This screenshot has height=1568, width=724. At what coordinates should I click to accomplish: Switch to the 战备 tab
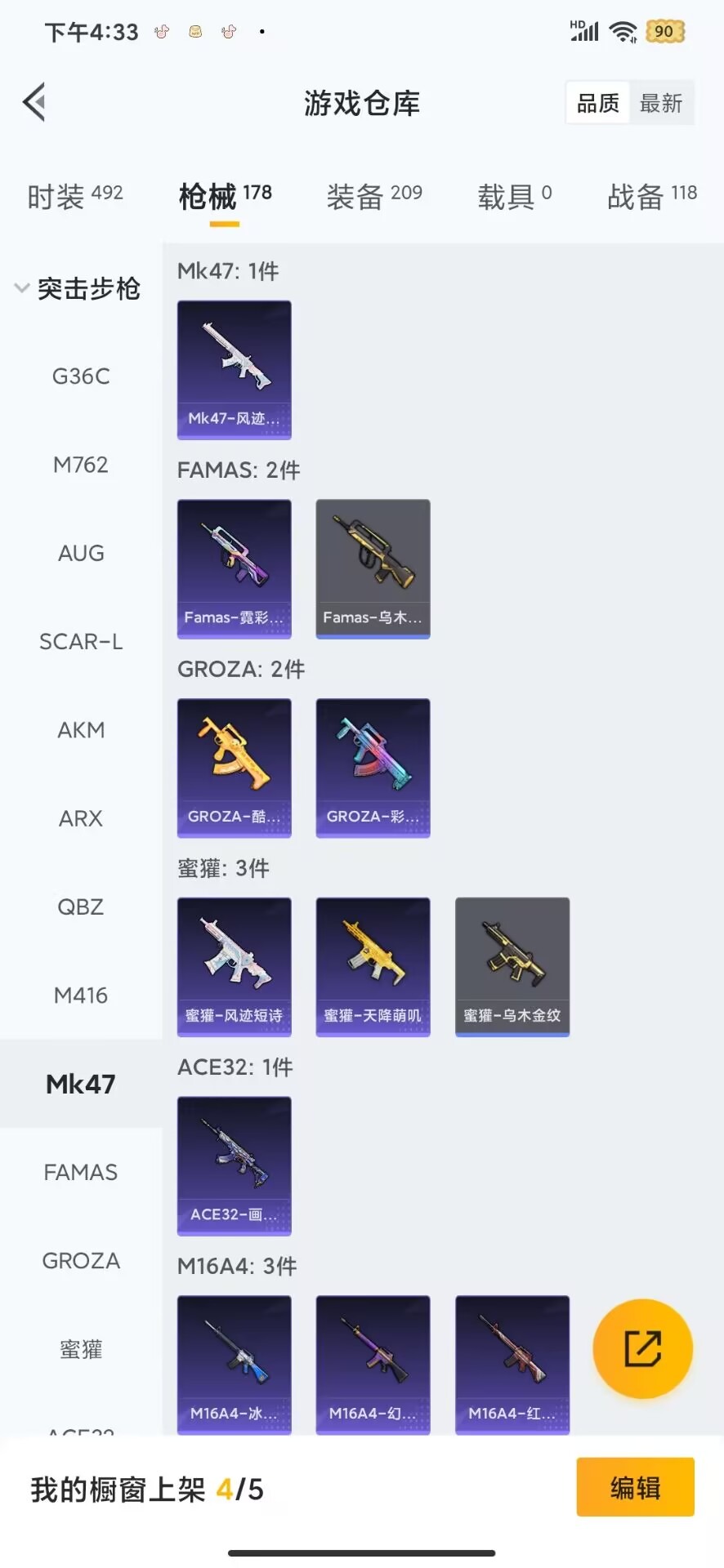click(x=651, y=196)
